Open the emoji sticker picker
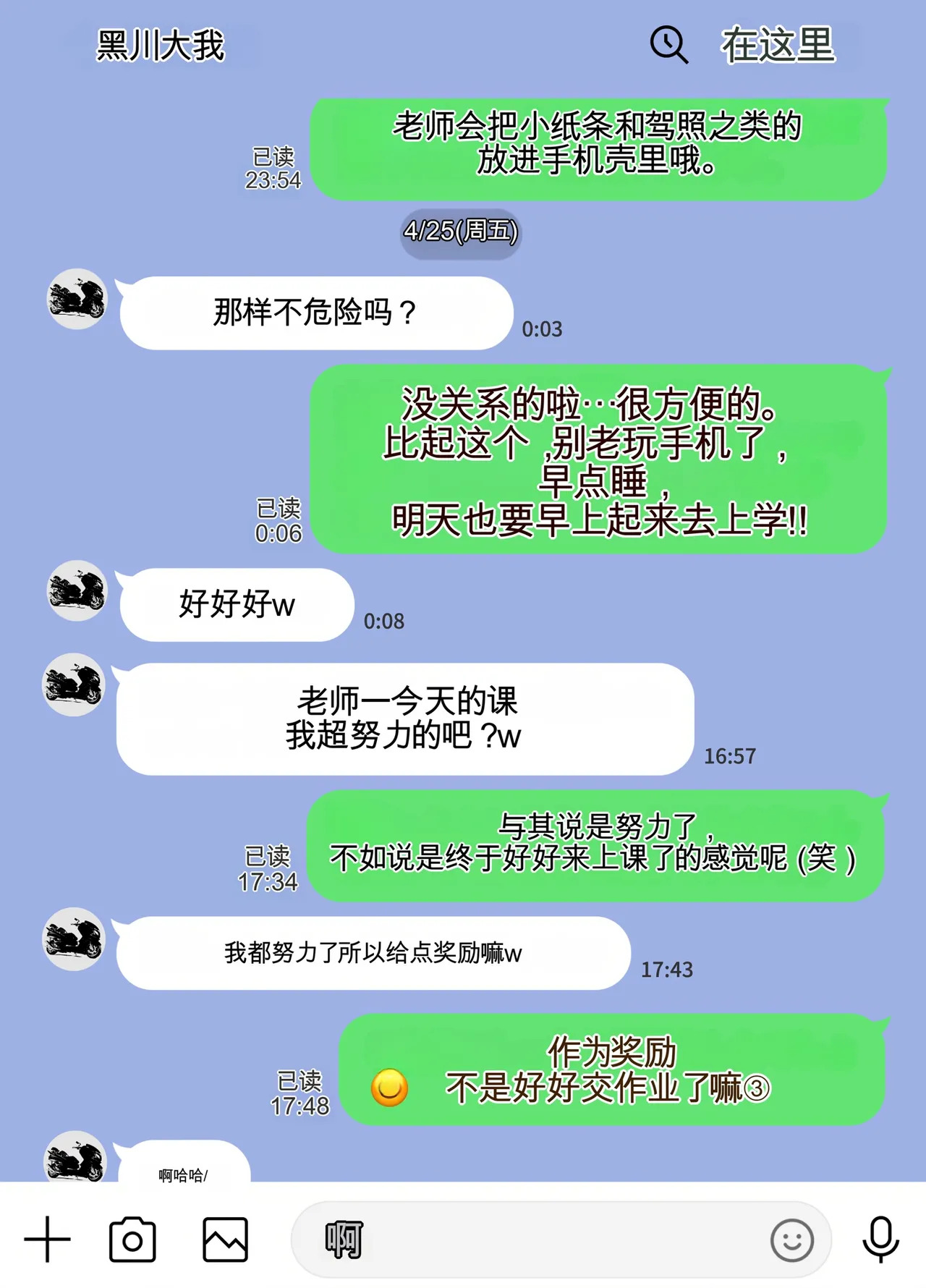 792,1240
